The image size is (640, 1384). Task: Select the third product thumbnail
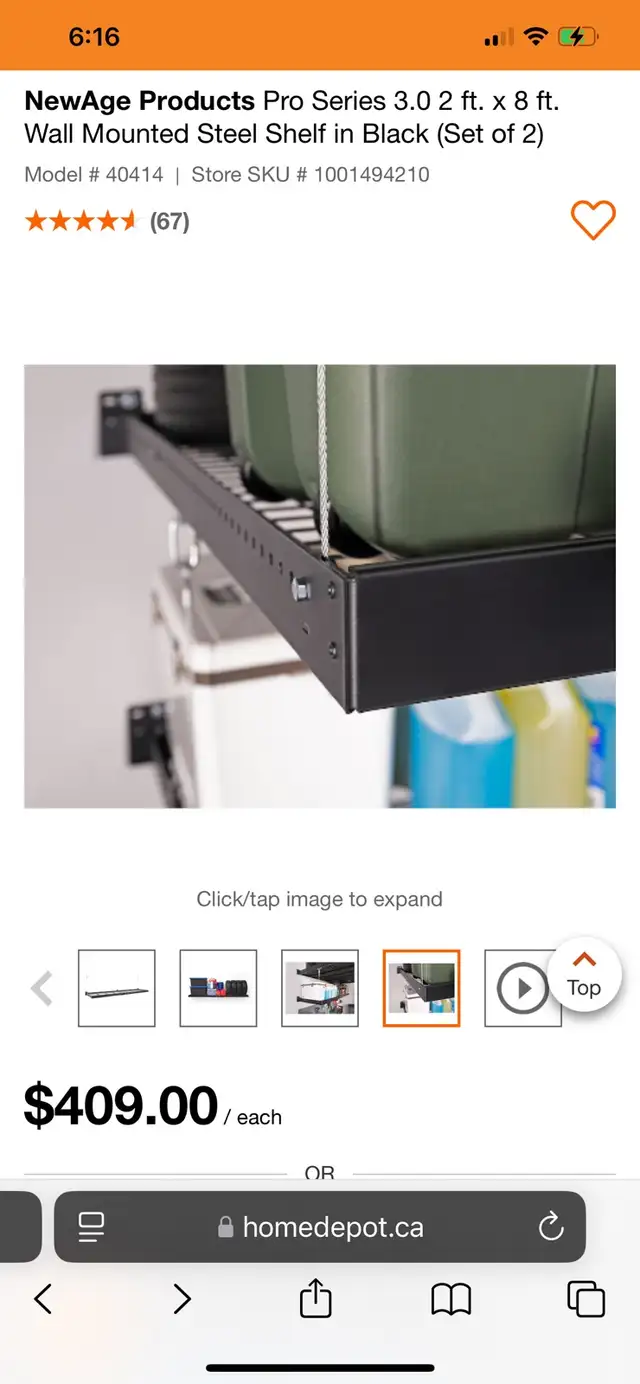click(320, 988)
